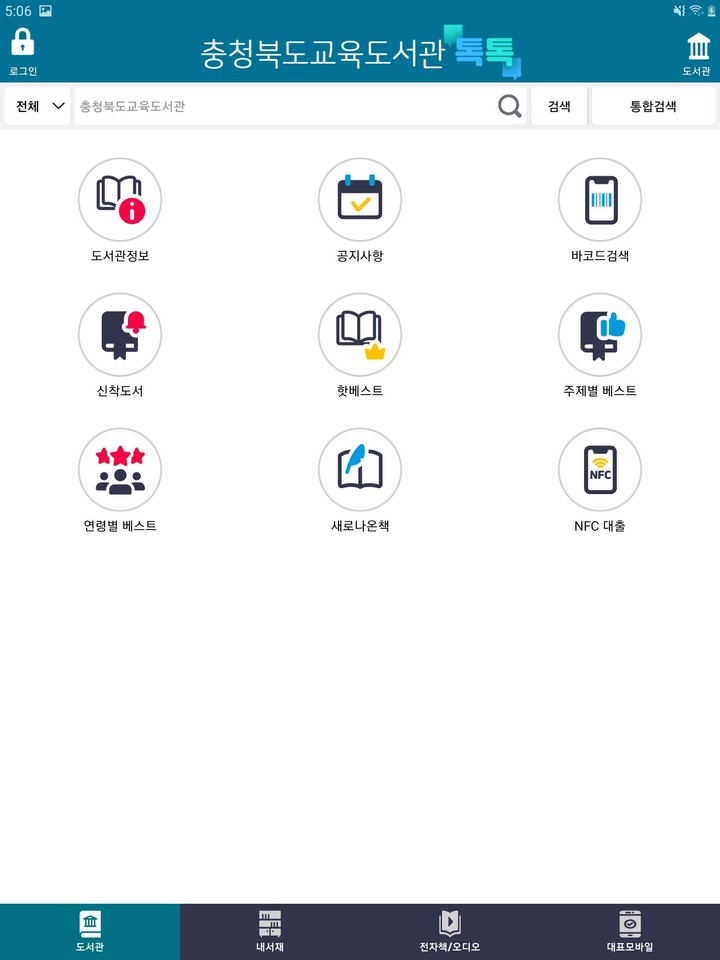This screenshot has width=720, height=960.
Task: Open the 대표모바일 tab
Action: click(x=629, y=928)
